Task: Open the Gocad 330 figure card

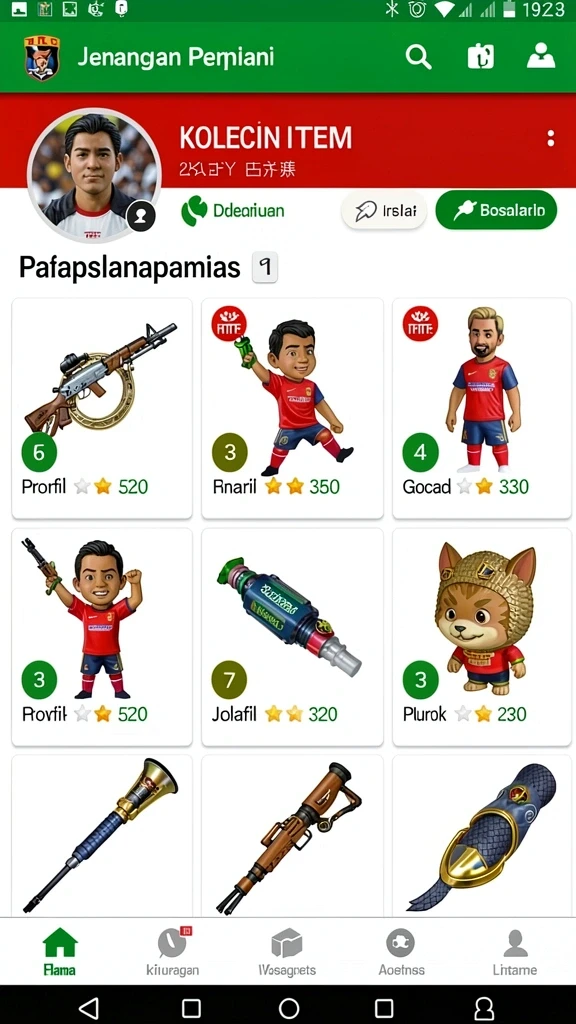Action: (482, 408)
